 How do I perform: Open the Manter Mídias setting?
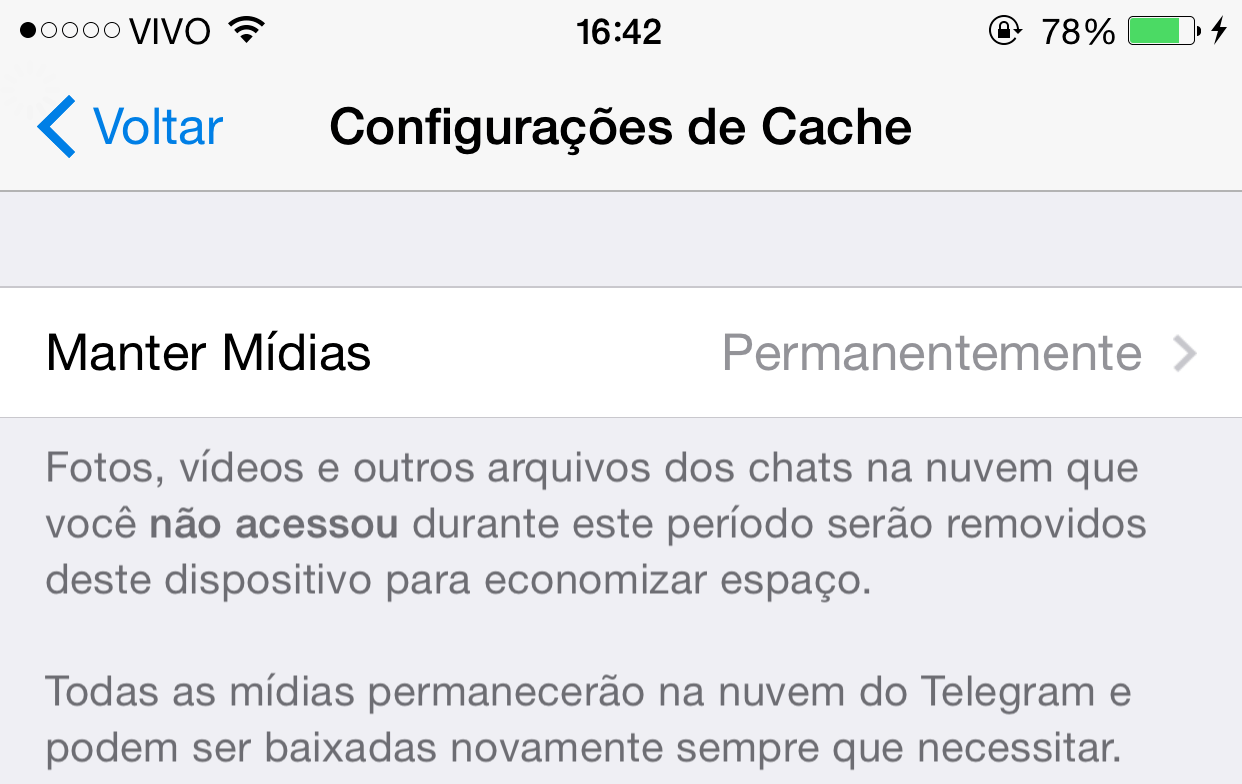(621, 353)
